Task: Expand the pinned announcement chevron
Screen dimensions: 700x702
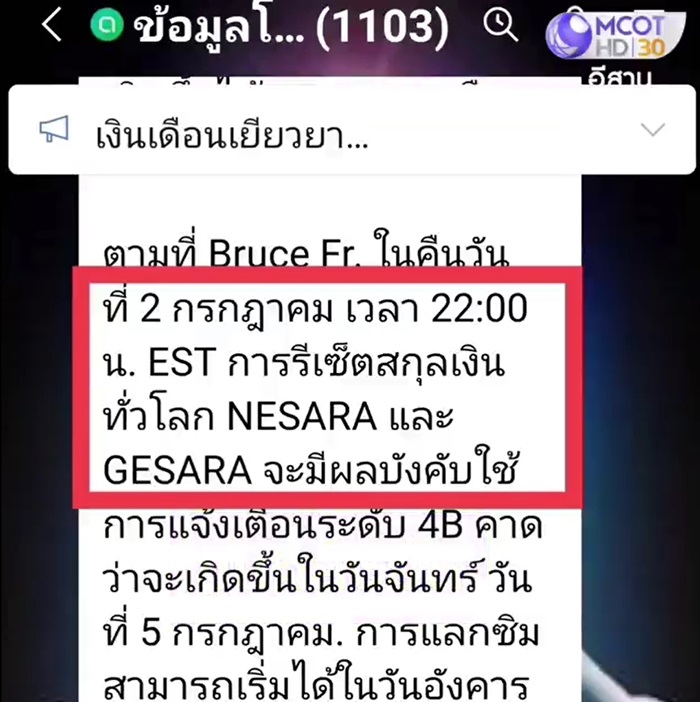Action: pyautogui.click(x=652, y=130)
